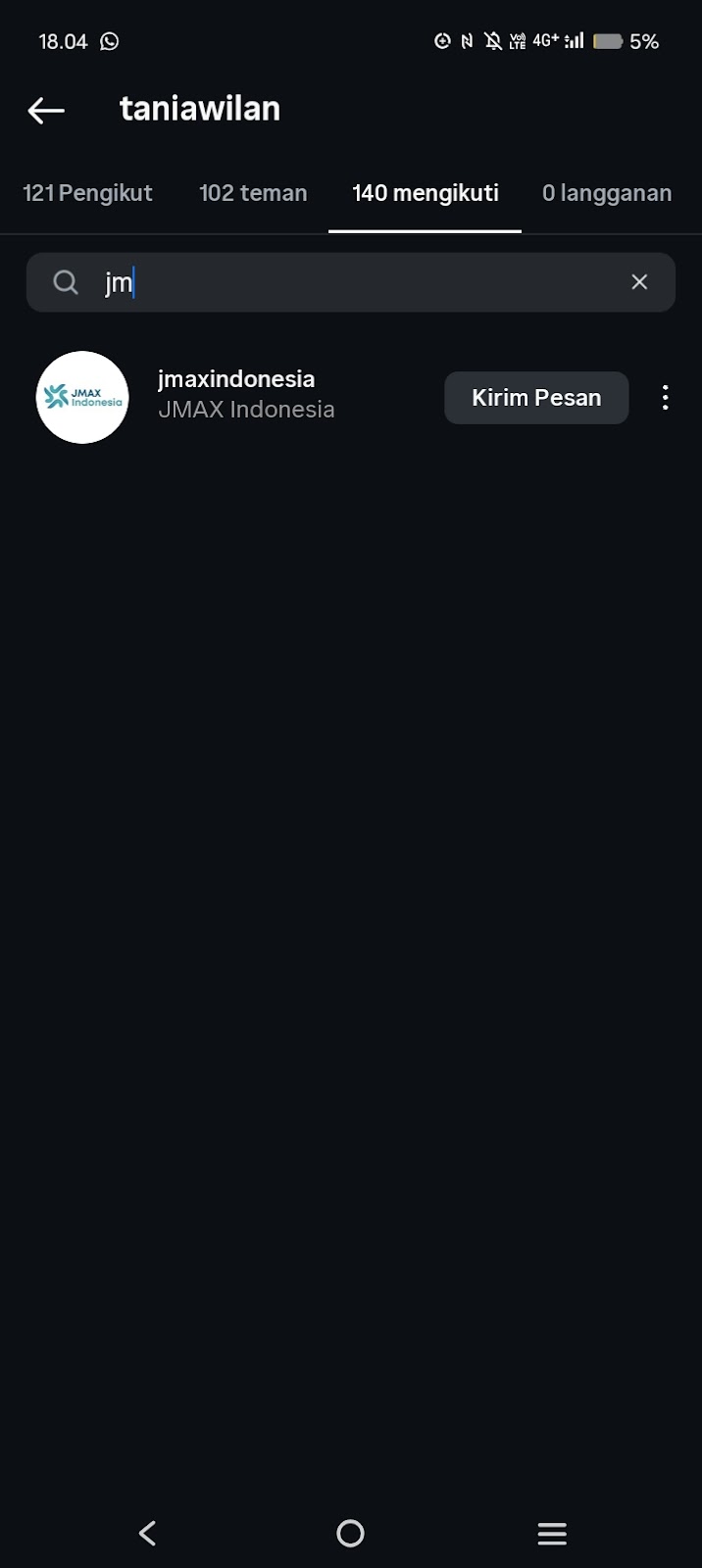Clear the search text with the X
This screenshot has width=702, height=1568.
[639, 282]
